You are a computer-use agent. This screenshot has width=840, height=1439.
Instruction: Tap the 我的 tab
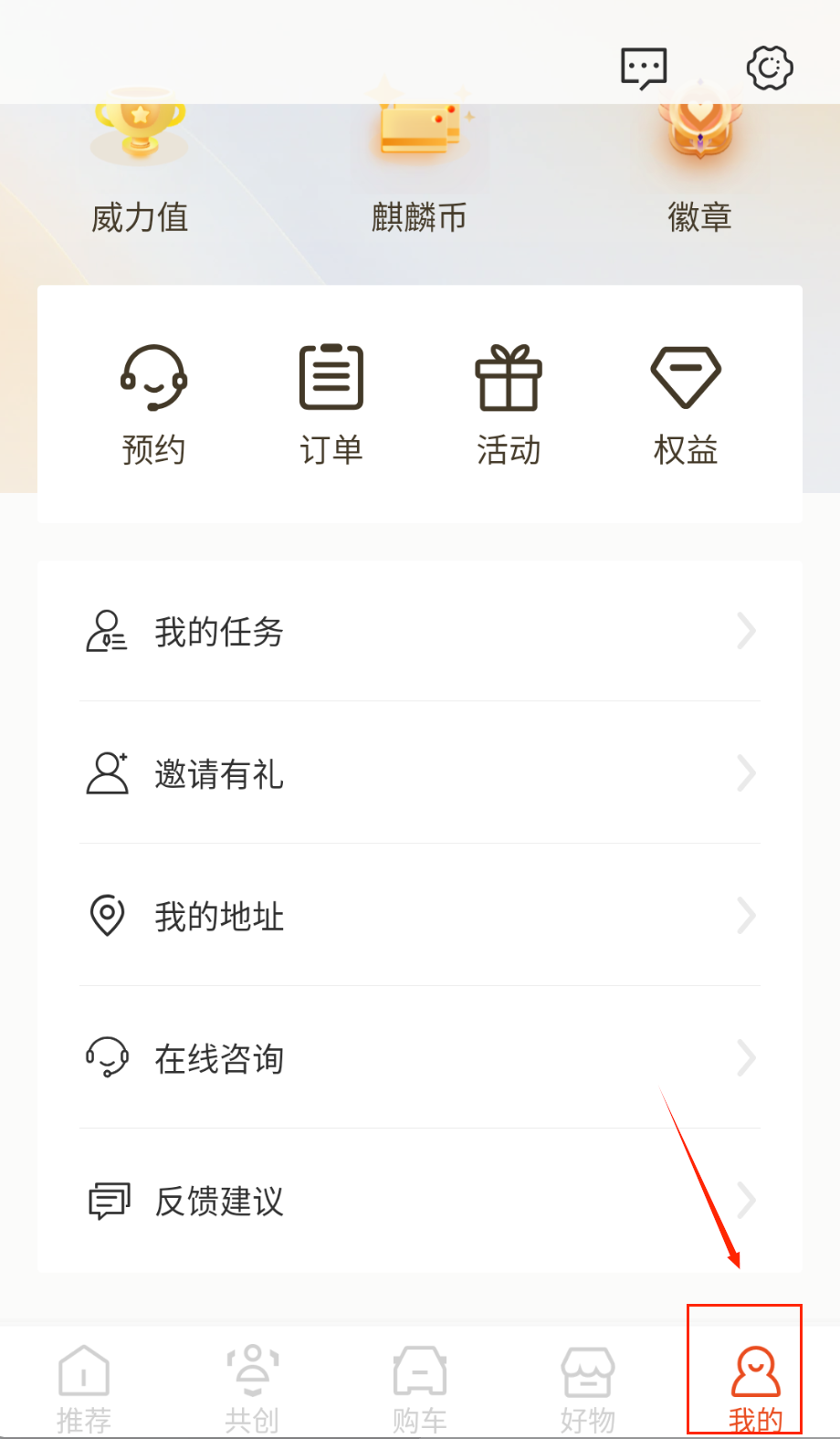(755, 1388)
